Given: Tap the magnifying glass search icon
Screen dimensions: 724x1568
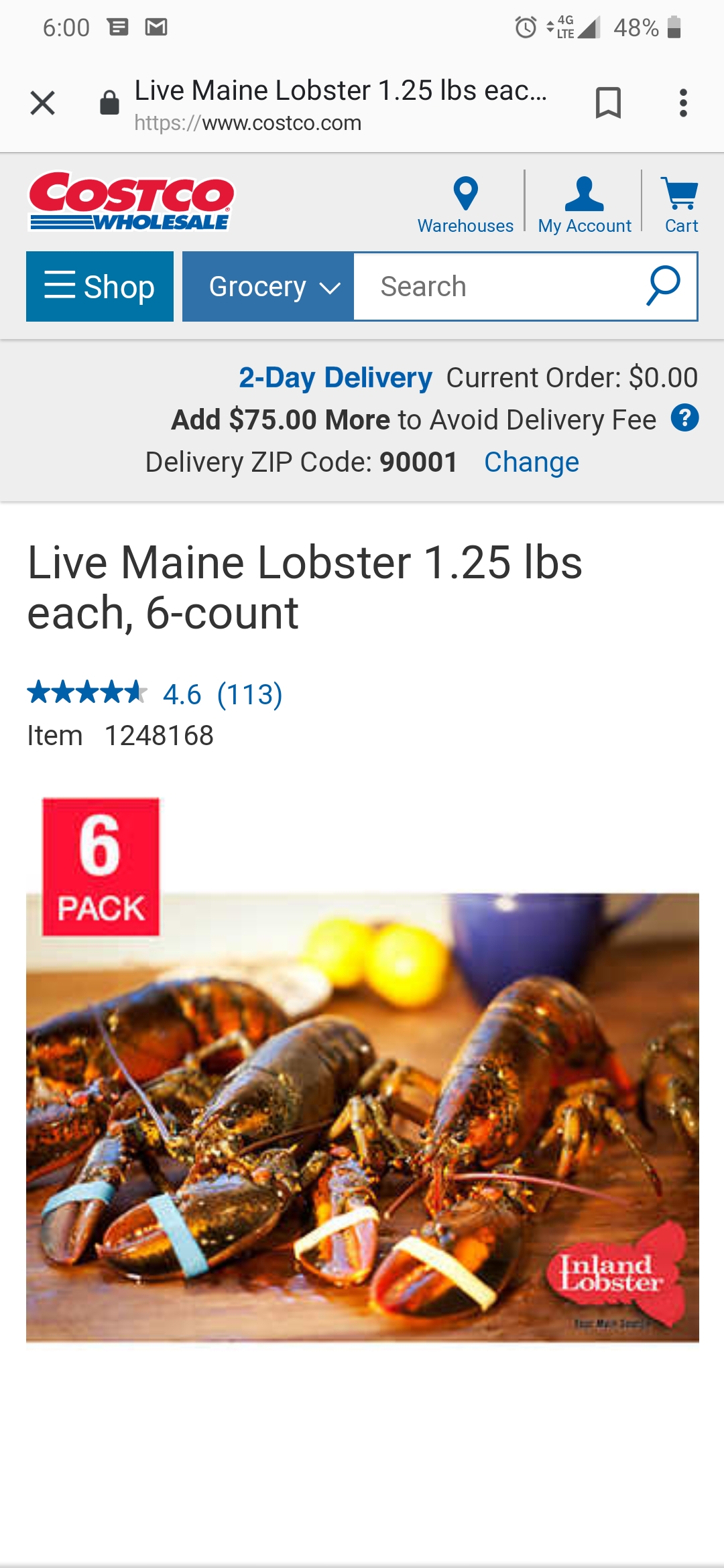Looking at the screenshot, I should click(x=664, y=286).
